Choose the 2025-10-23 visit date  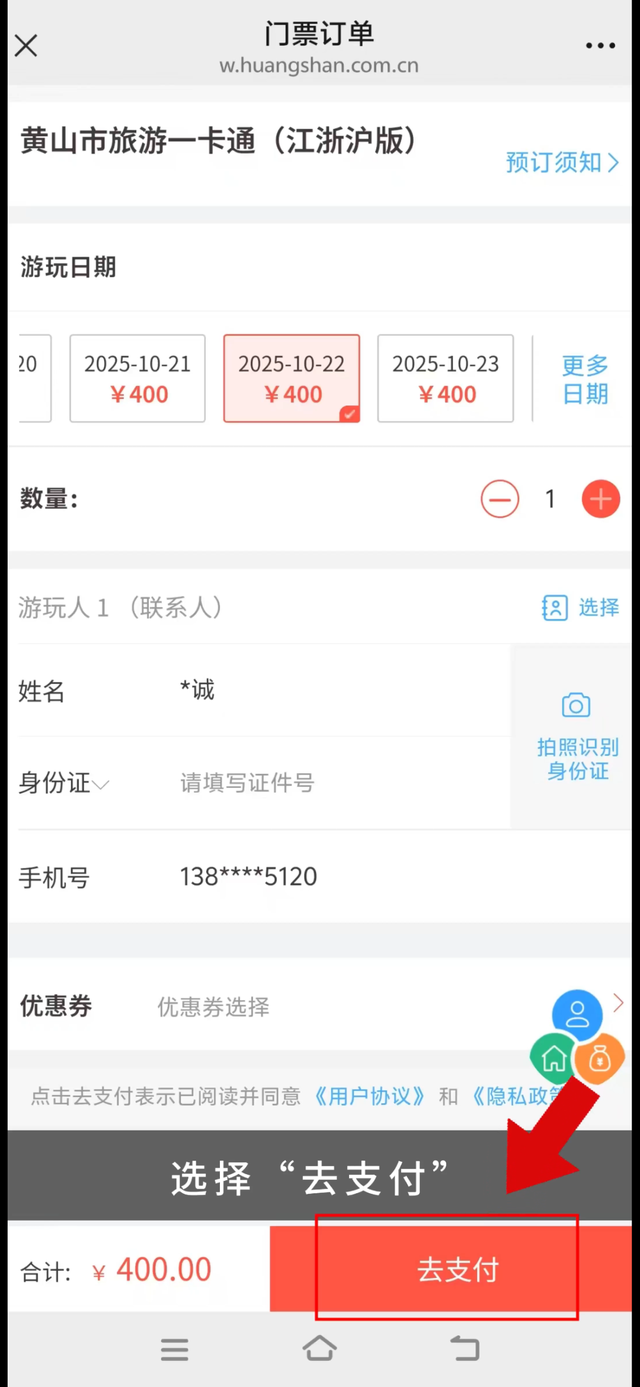[445, 378]
